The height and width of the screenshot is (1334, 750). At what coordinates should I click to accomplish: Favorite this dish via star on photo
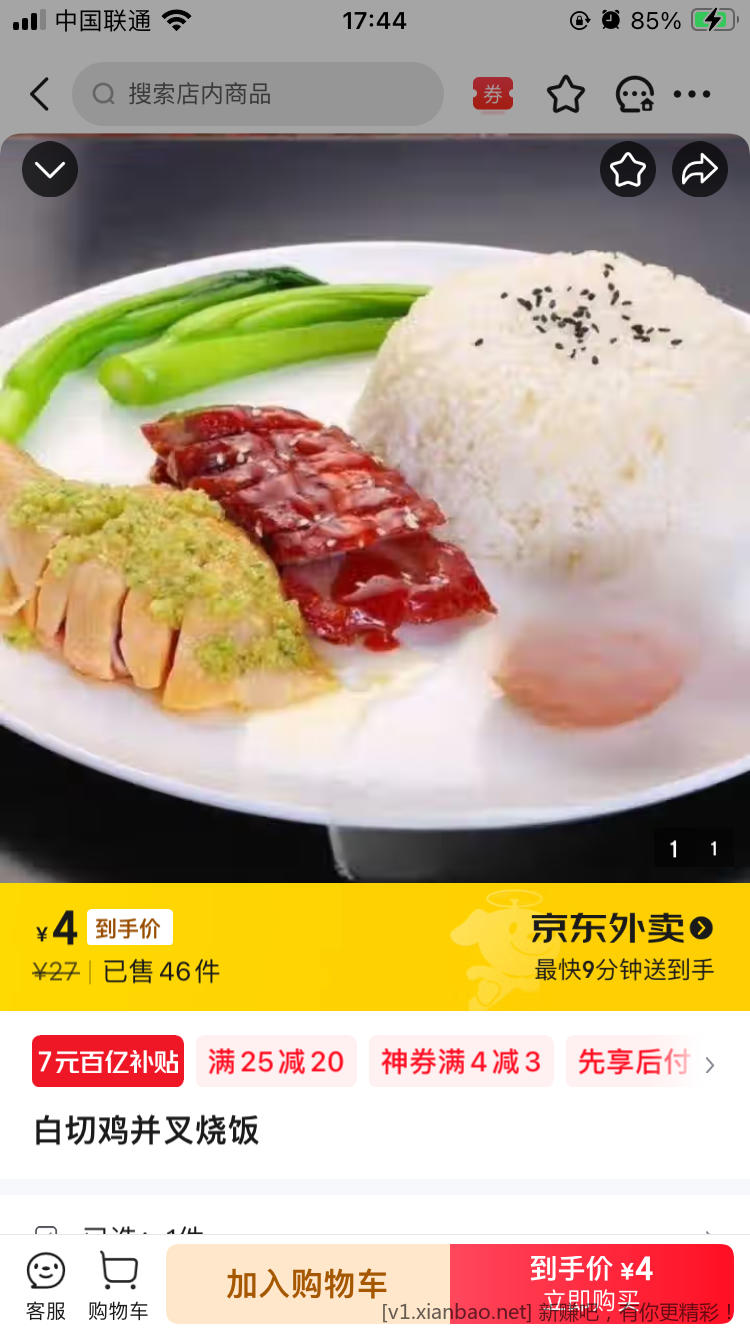tap(627, 170)
